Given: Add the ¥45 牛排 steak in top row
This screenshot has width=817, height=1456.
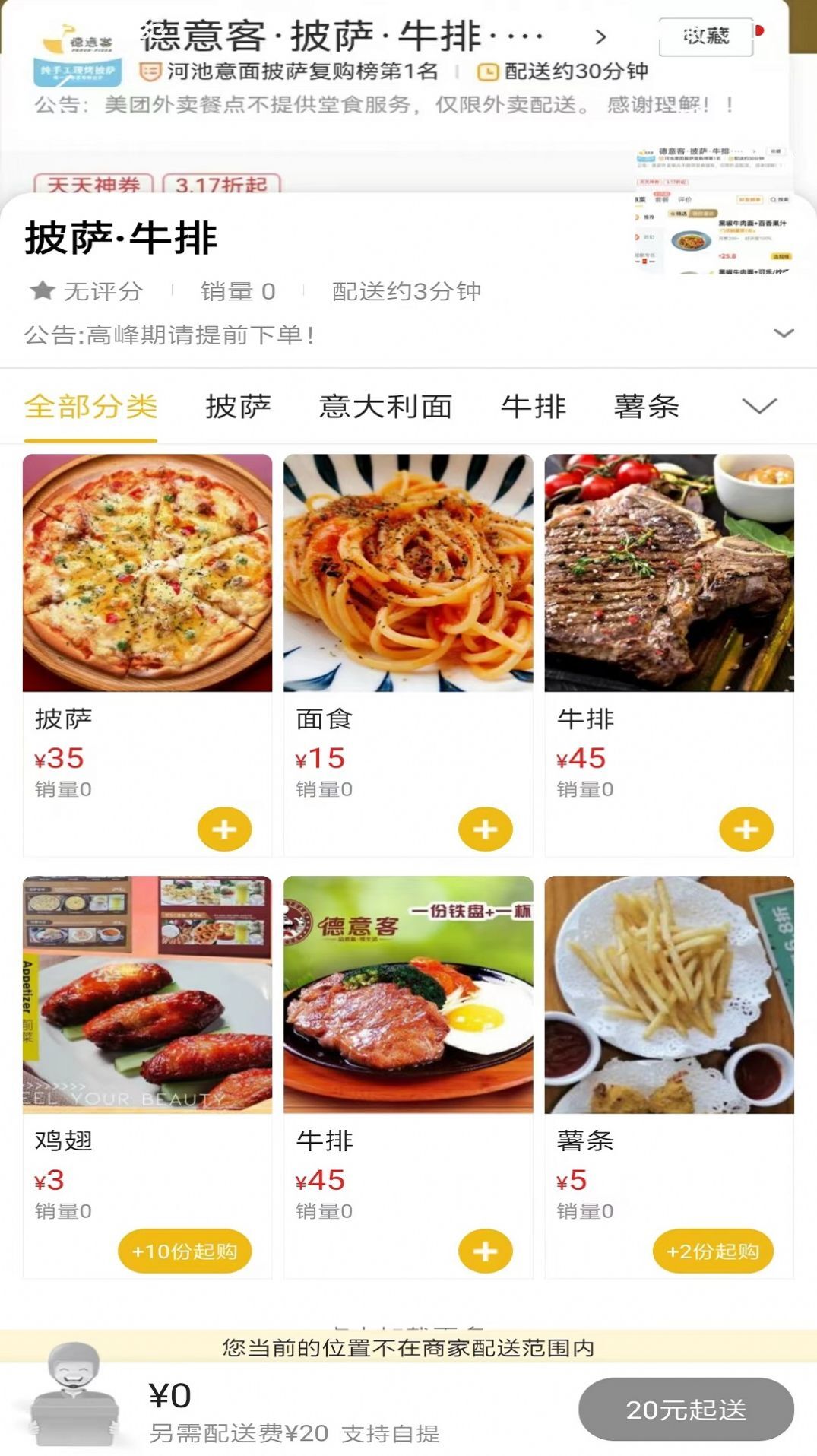Looking at the screenshot, I should click(x=746, y=829).
